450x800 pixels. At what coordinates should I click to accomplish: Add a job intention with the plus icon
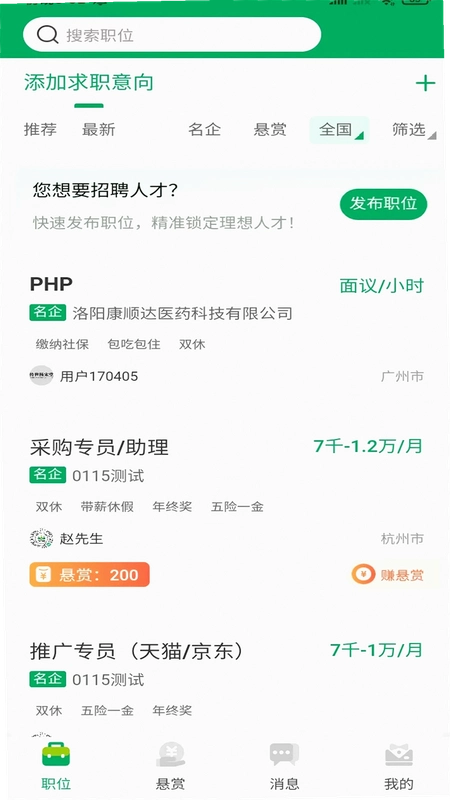[x=425, y=83]
